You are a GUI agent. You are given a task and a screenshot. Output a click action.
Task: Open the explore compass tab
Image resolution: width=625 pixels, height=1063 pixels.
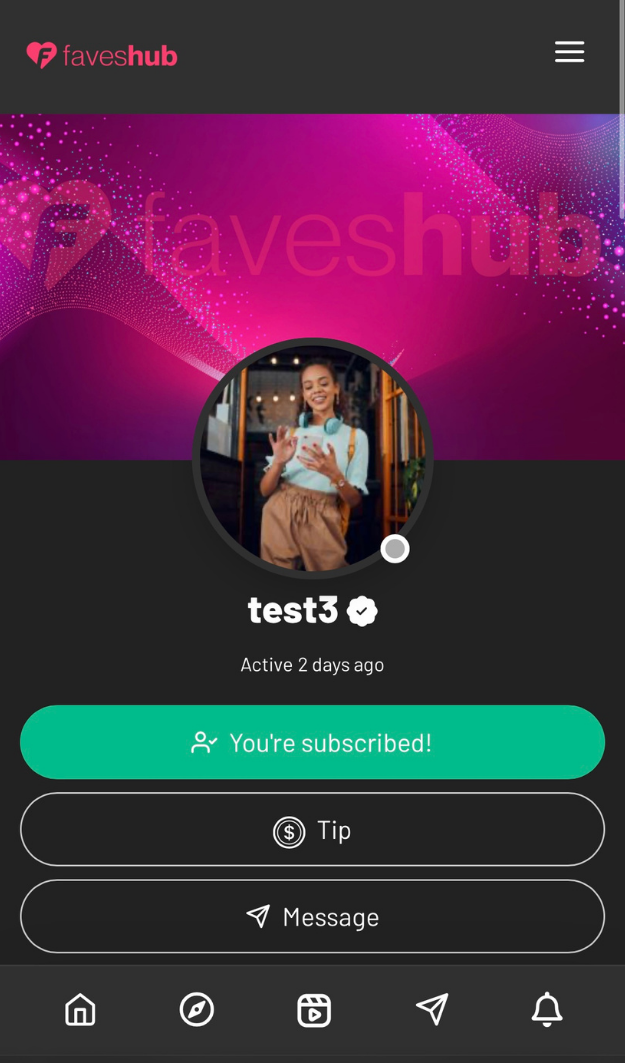coord(197,1010)
